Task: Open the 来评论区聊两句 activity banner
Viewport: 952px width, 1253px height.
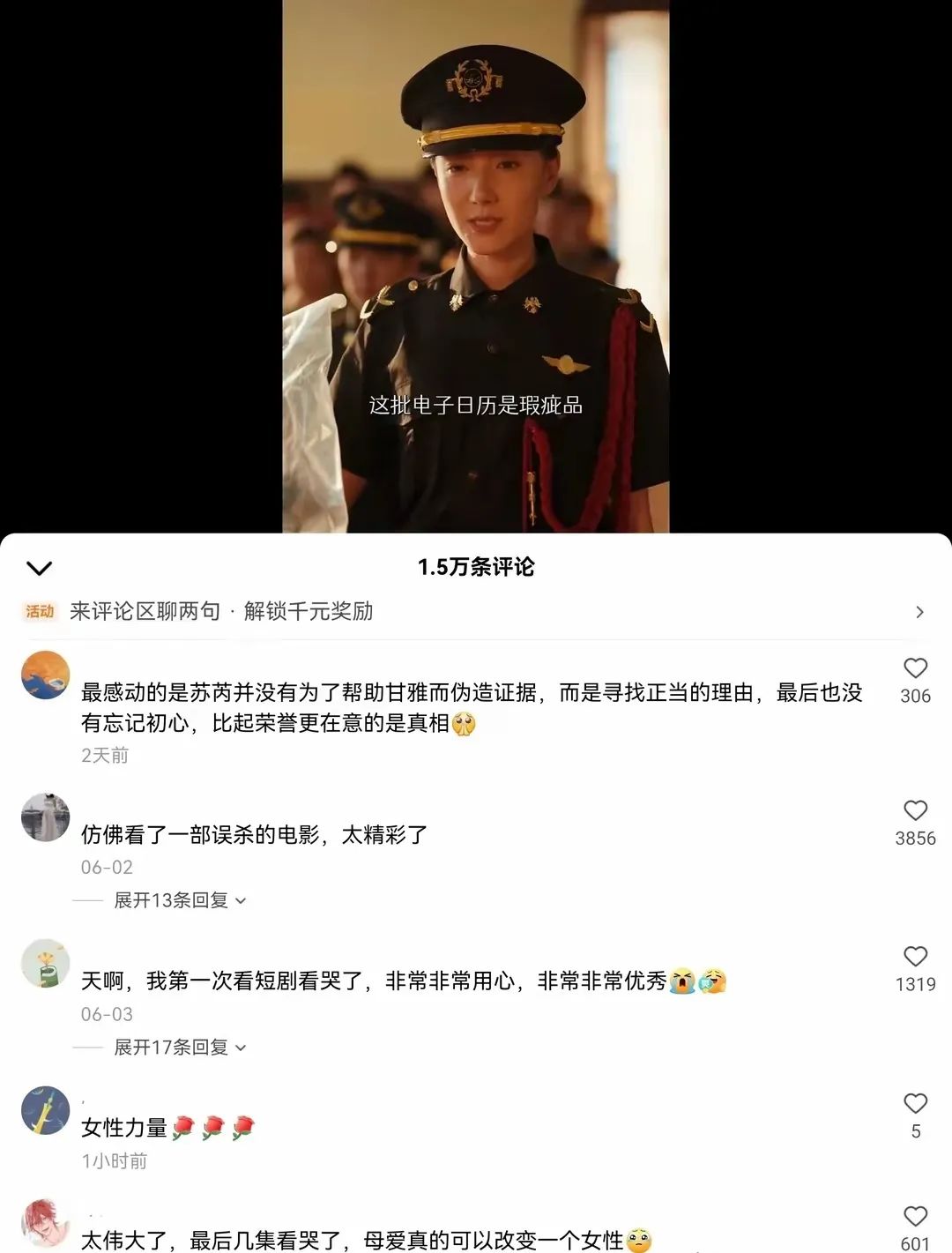Action: pos(476,611)
